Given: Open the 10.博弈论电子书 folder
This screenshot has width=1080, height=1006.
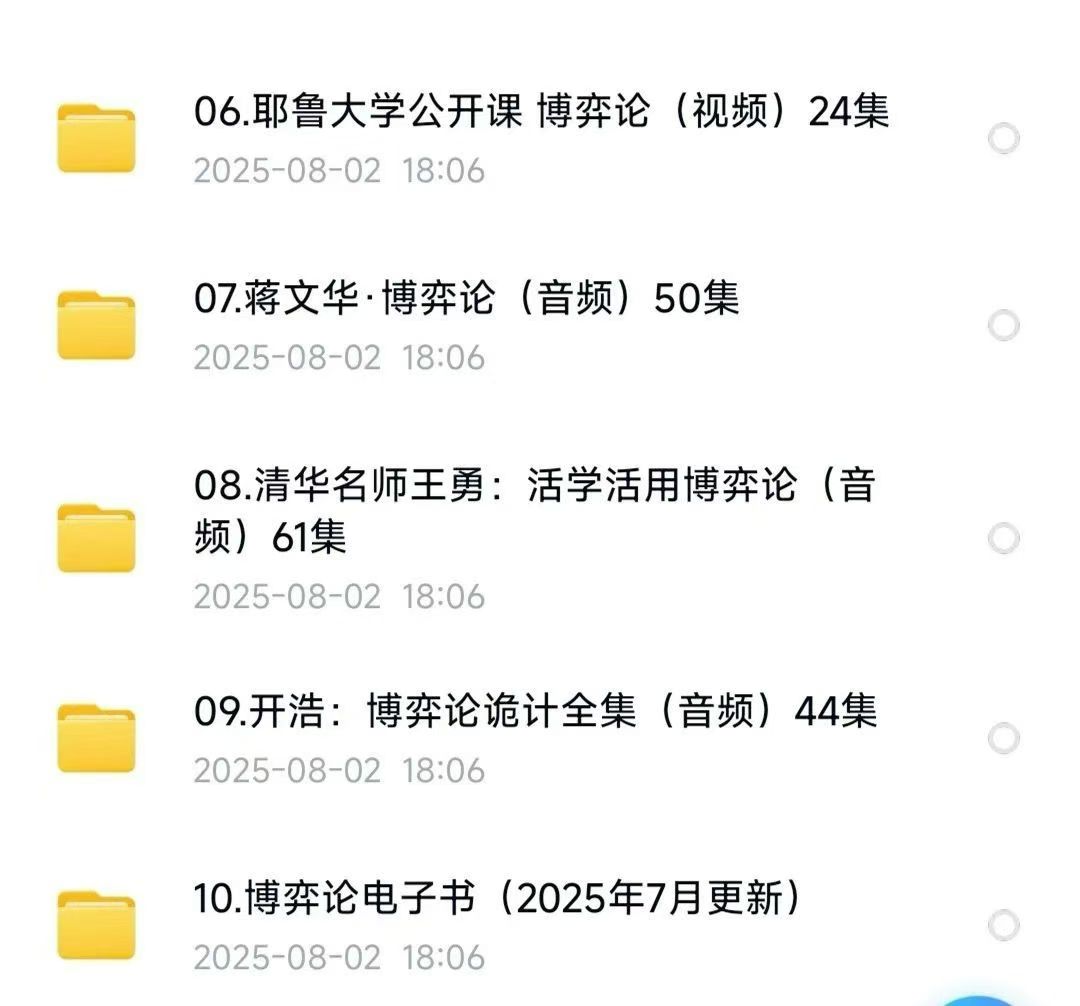Looking at the screenshot, I should click(498, 899).
